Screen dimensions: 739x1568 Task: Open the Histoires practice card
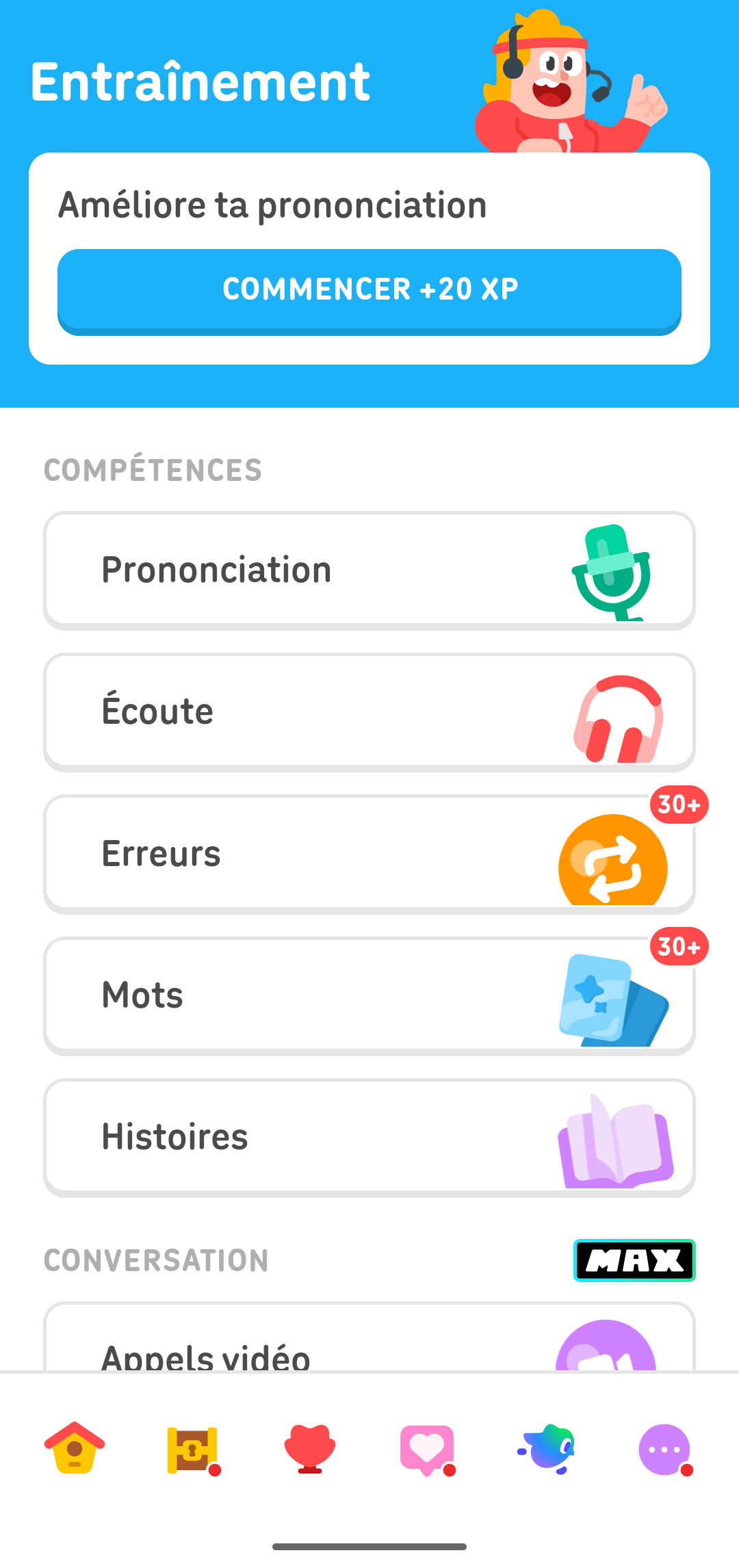[369, 1137]
